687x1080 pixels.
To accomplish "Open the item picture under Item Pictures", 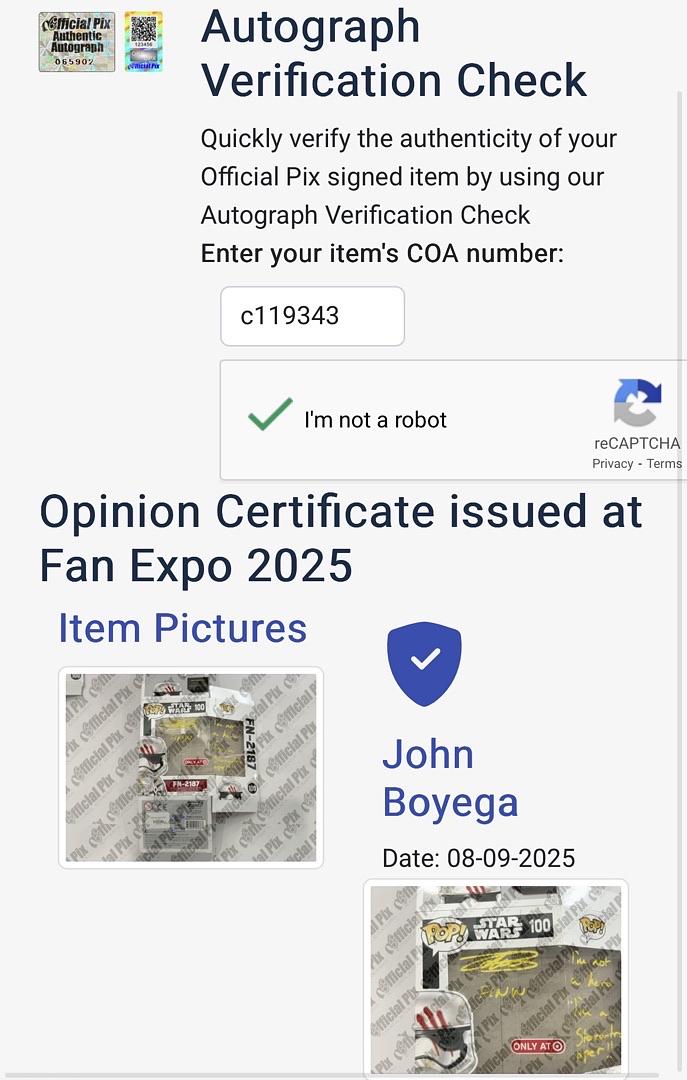I will (191, 767).
